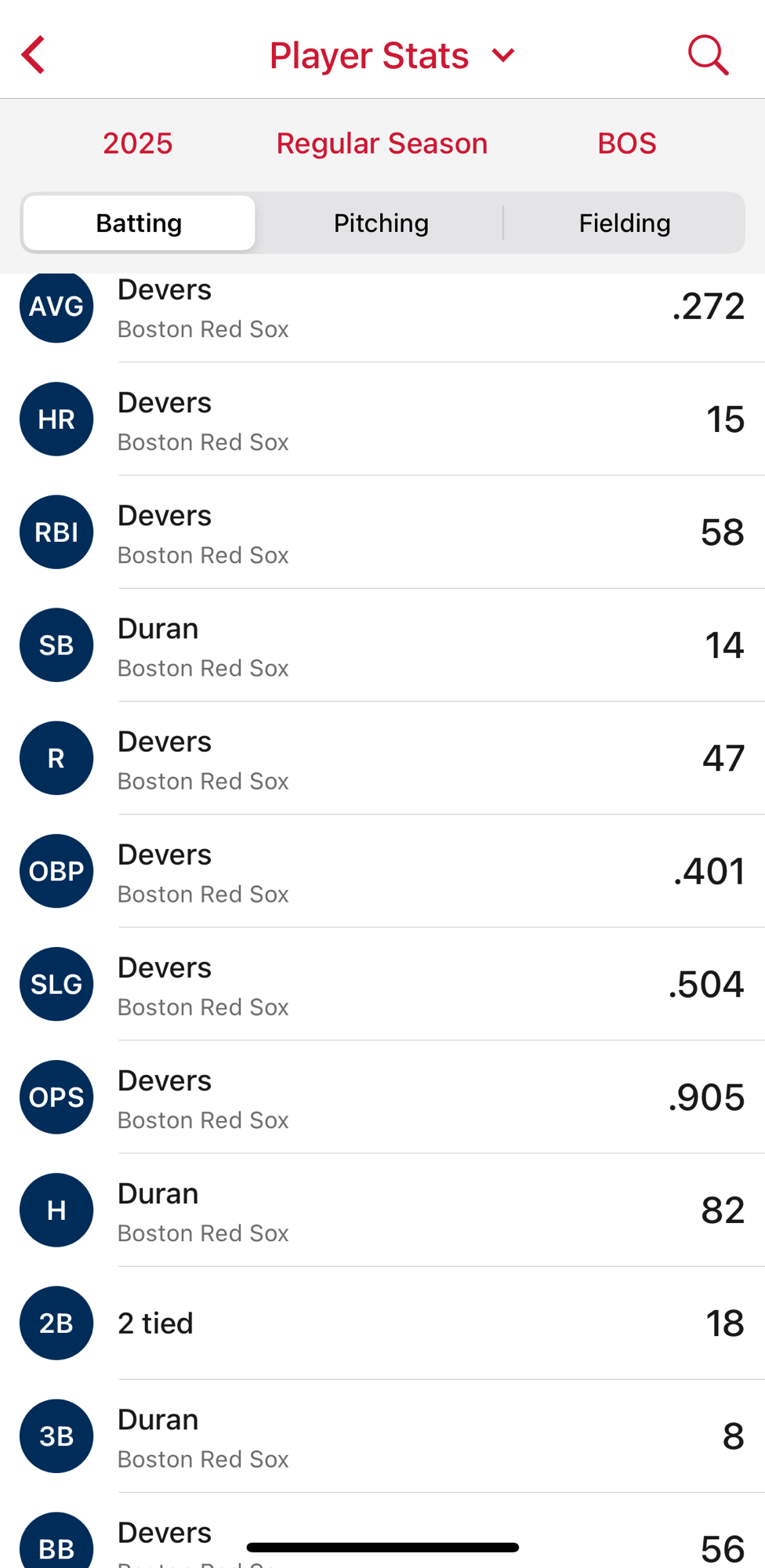Change the BOS team filter
765x1568 pixels.
[626, 143]
